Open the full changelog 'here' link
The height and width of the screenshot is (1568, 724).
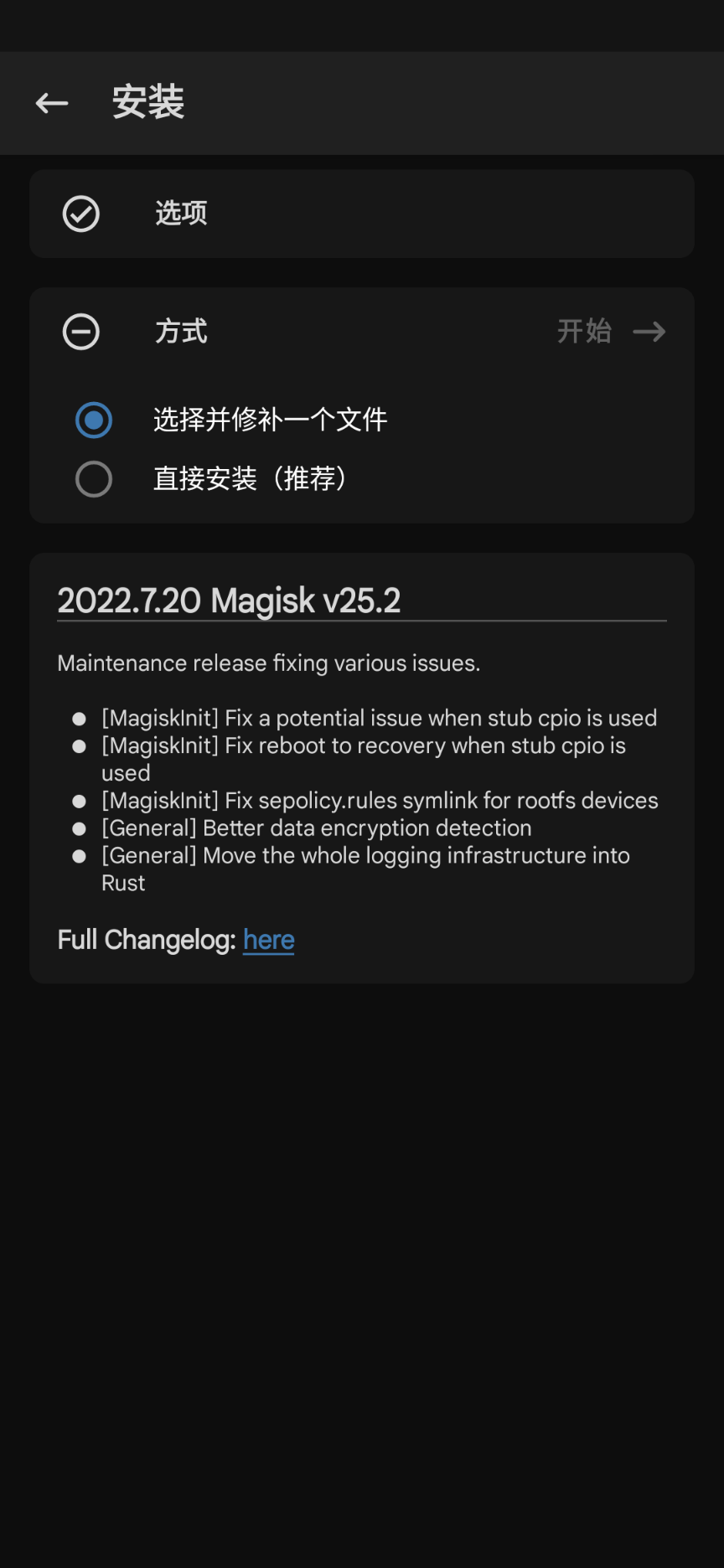point(268,940)
